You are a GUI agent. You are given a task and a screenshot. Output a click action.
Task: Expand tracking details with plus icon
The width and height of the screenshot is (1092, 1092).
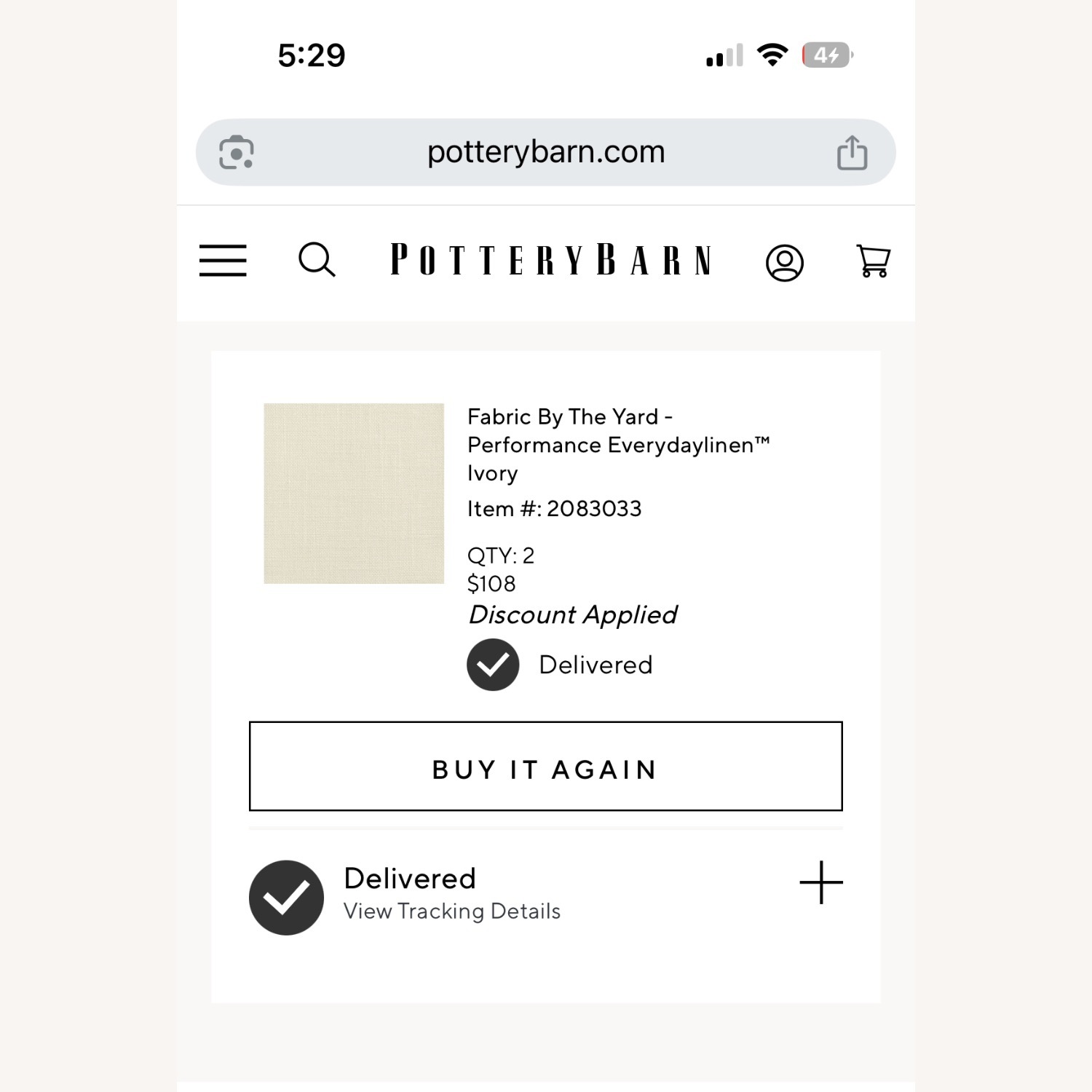click(820, 882)
